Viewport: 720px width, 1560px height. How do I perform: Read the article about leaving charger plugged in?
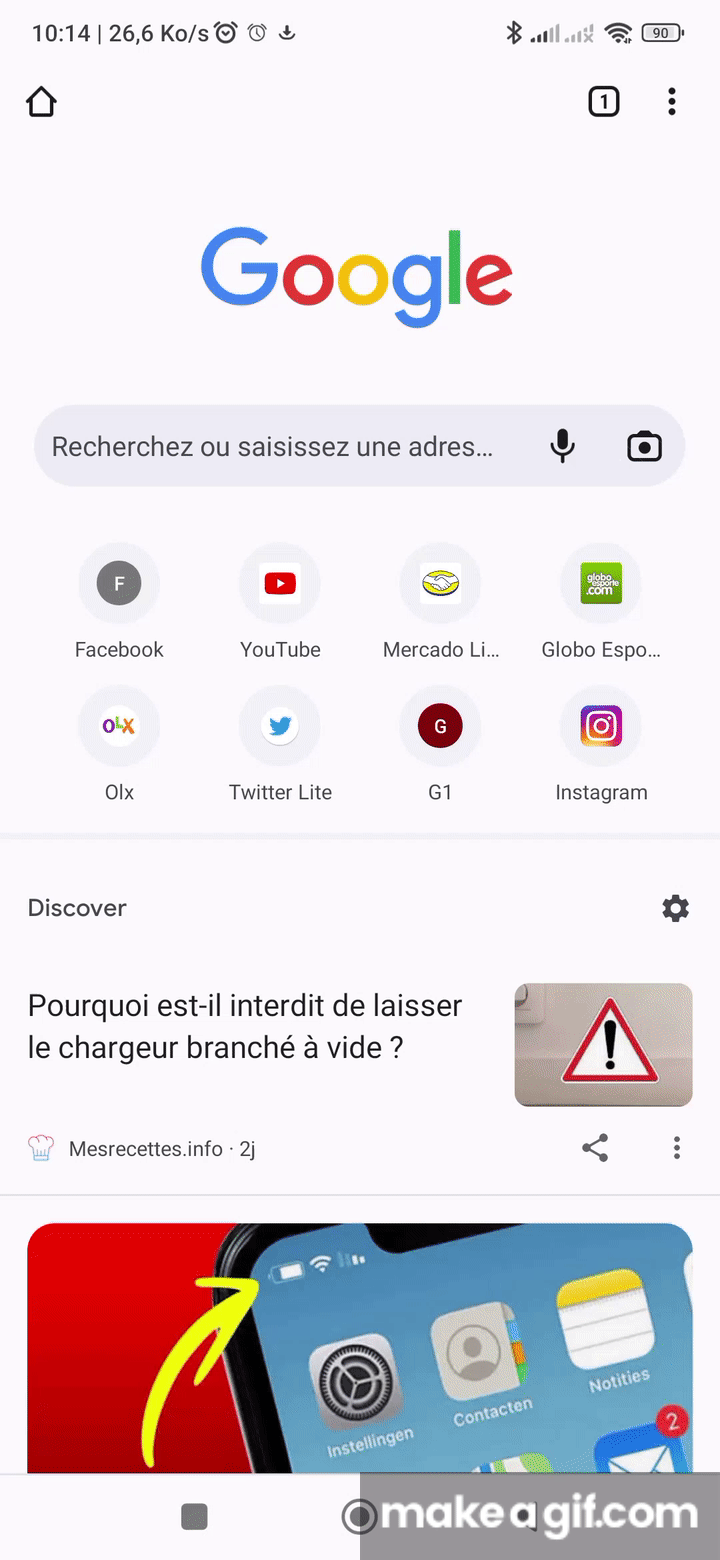pyautogui.click(x=245, y=1026)
